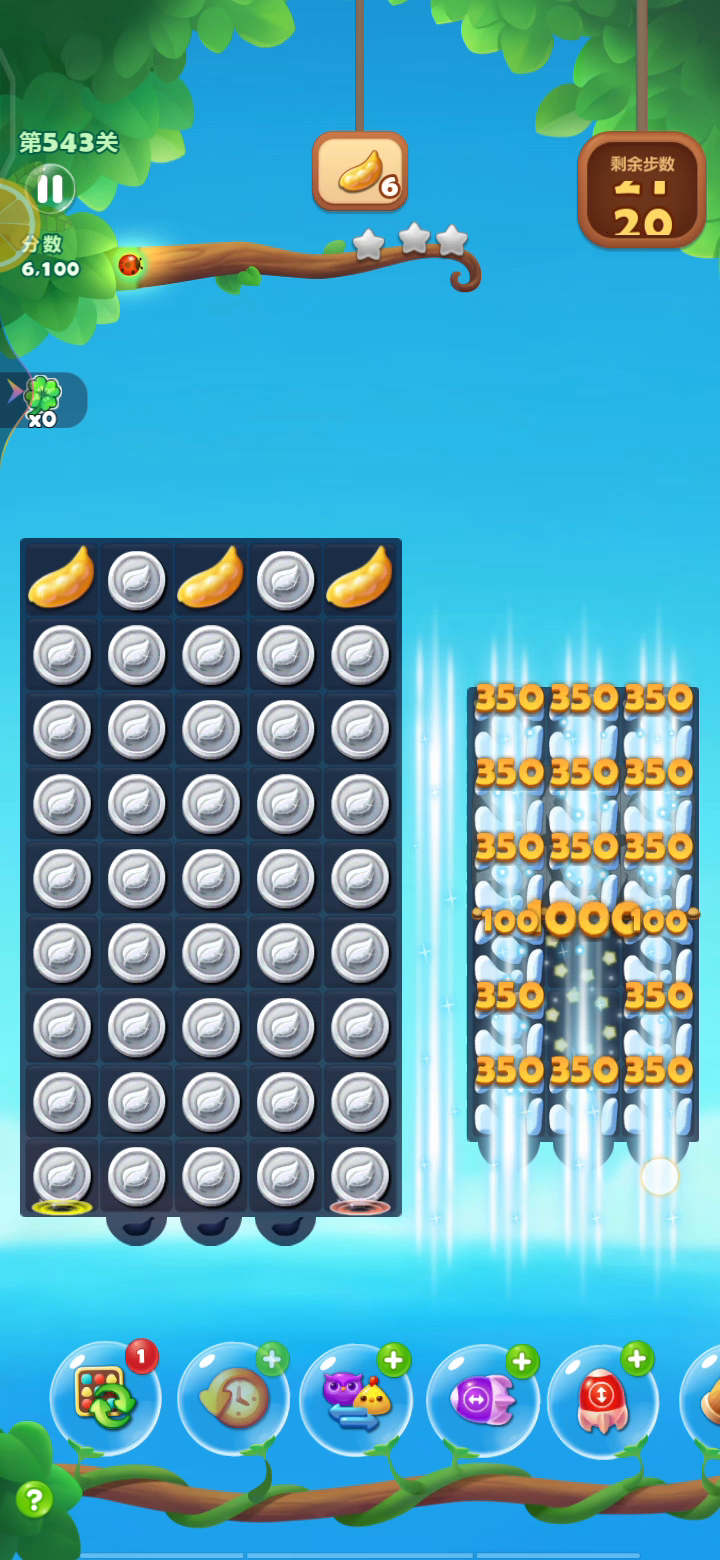Select the horizontal rocket booster

pyautogui.click(x=482, y=1399)
